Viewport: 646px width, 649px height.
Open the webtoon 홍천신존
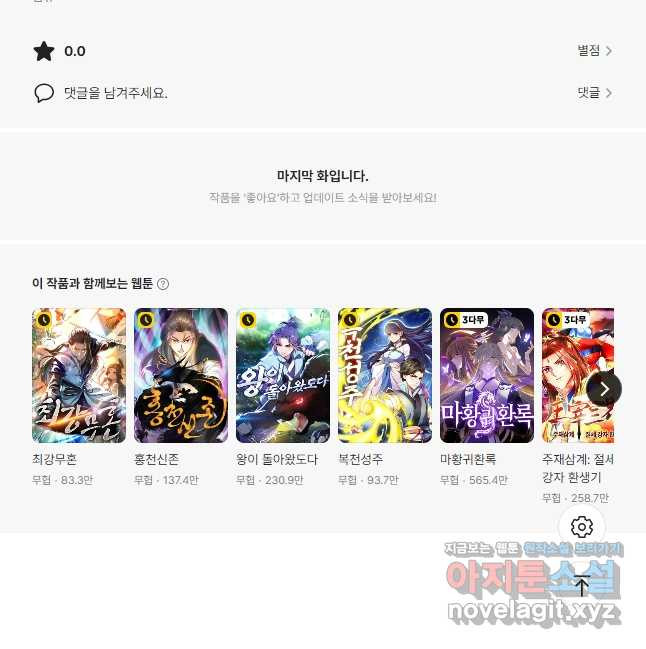coord(181,376)
